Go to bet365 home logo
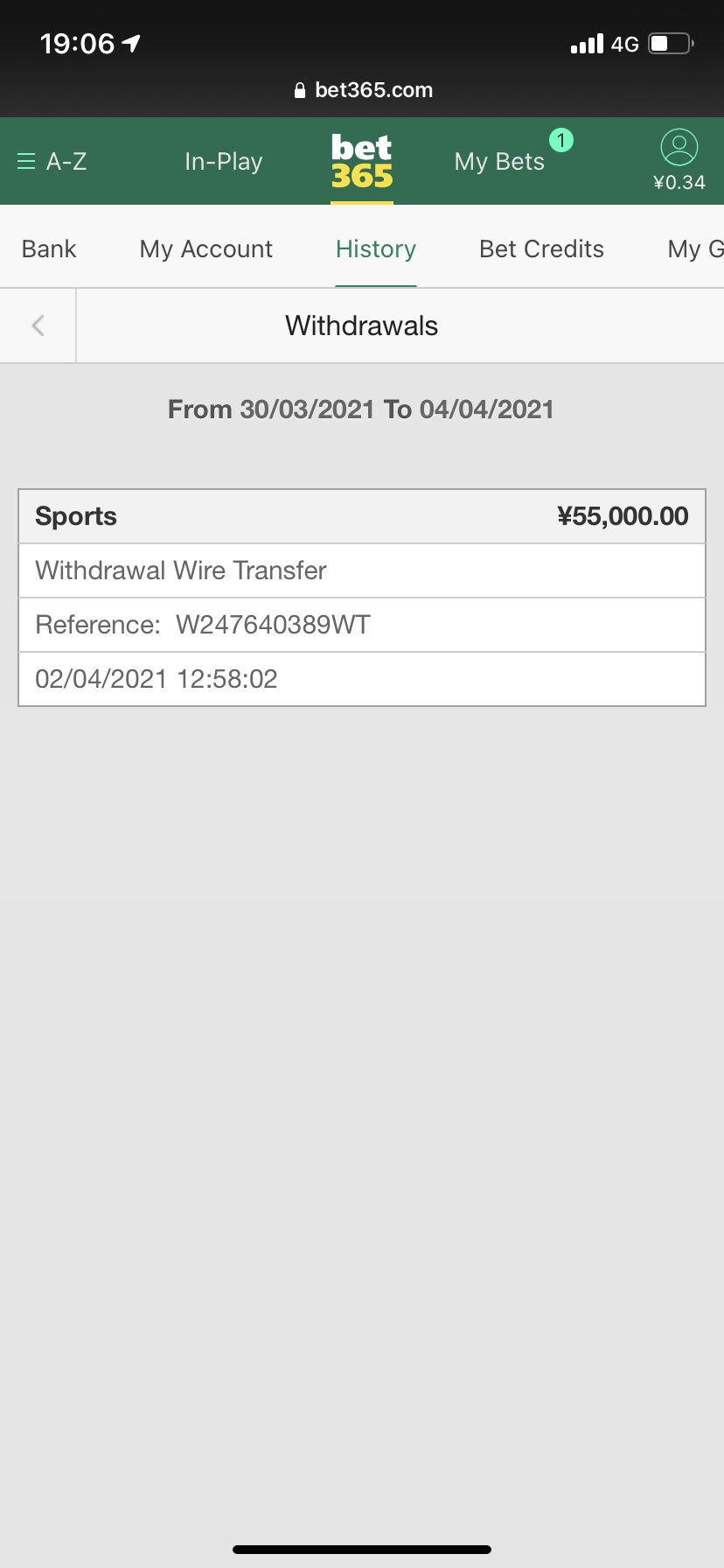The width and height of the screenshot is (724, 1568). (362, 162)
